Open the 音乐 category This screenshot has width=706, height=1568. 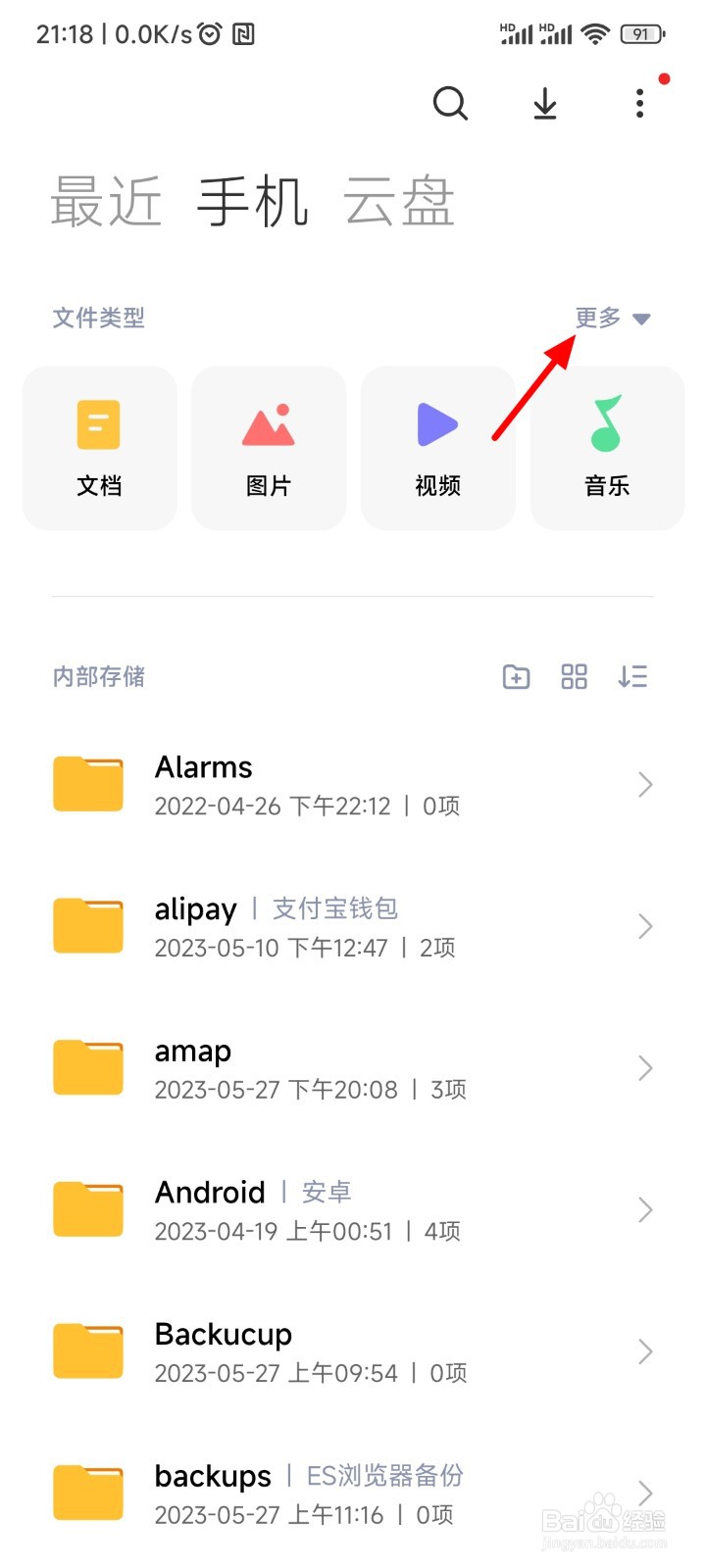607,448
